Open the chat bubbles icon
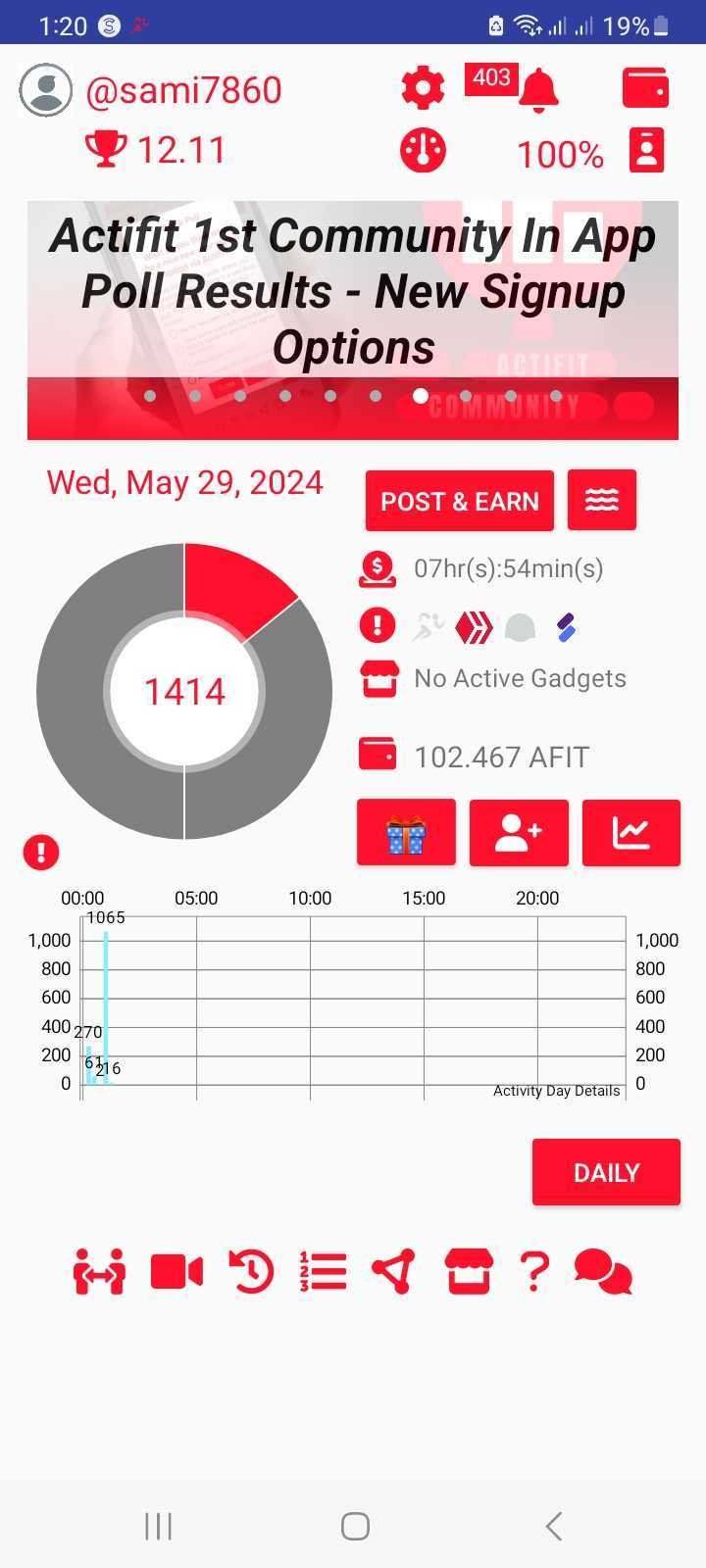 pyautogui.click(x=603, y=1272)
